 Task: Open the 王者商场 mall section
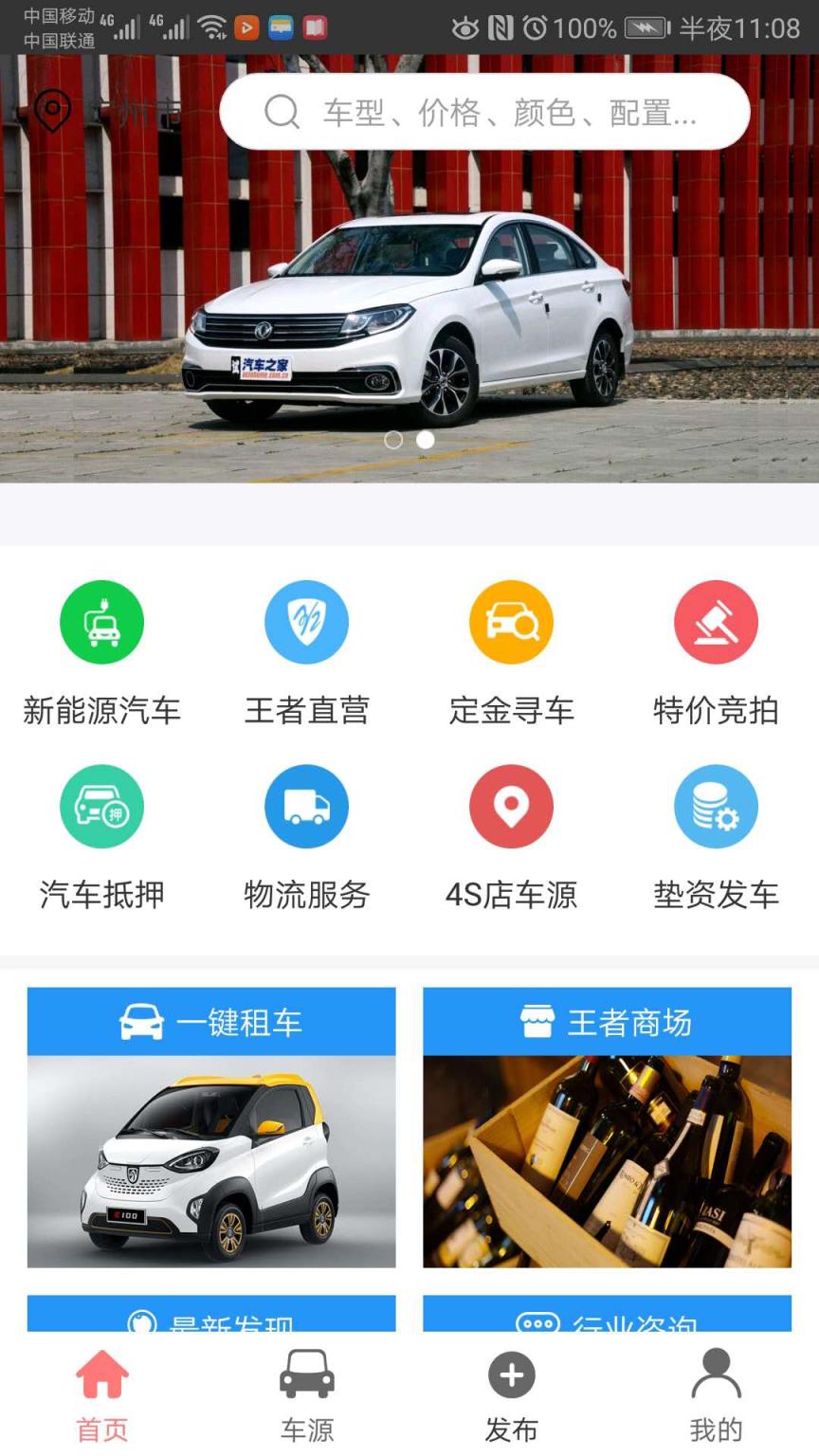pyautogui.click(x=608, y=1022)
